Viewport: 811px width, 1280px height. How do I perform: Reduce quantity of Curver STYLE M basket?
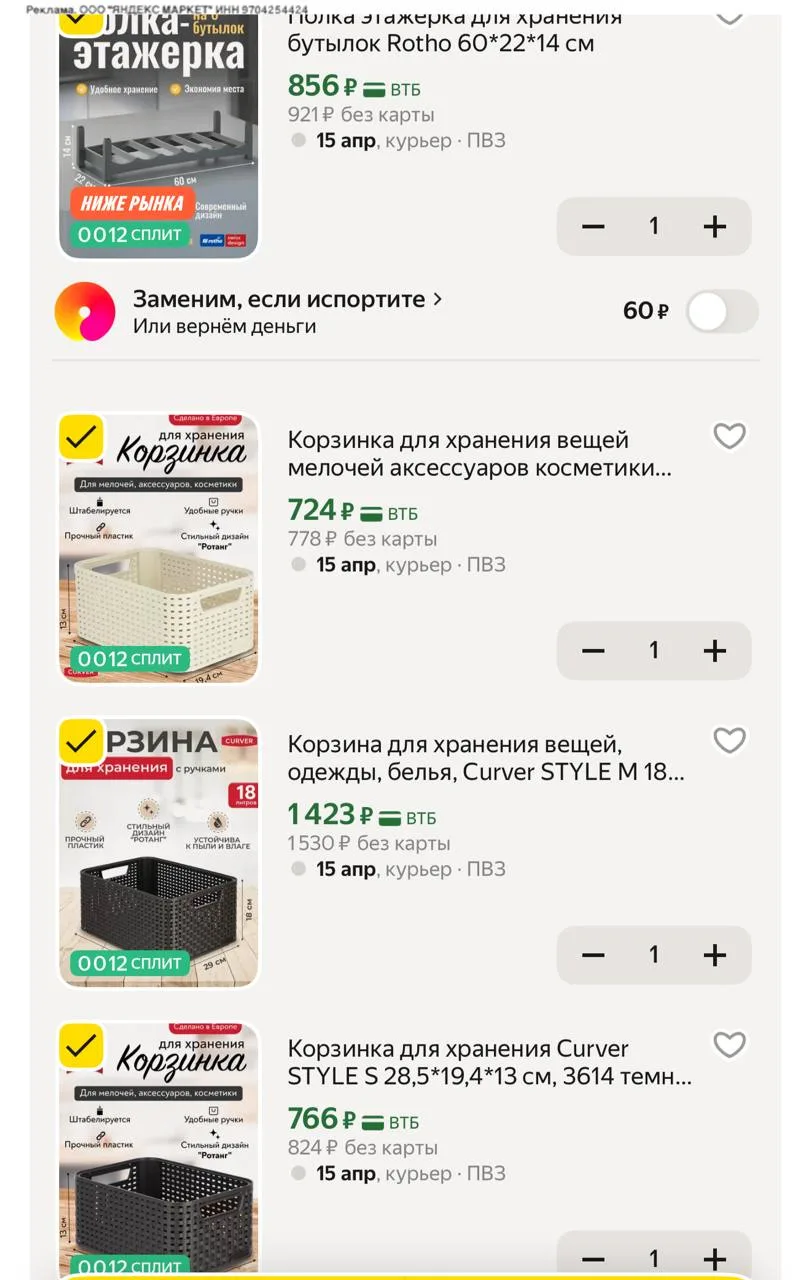[x=593, y=955]
